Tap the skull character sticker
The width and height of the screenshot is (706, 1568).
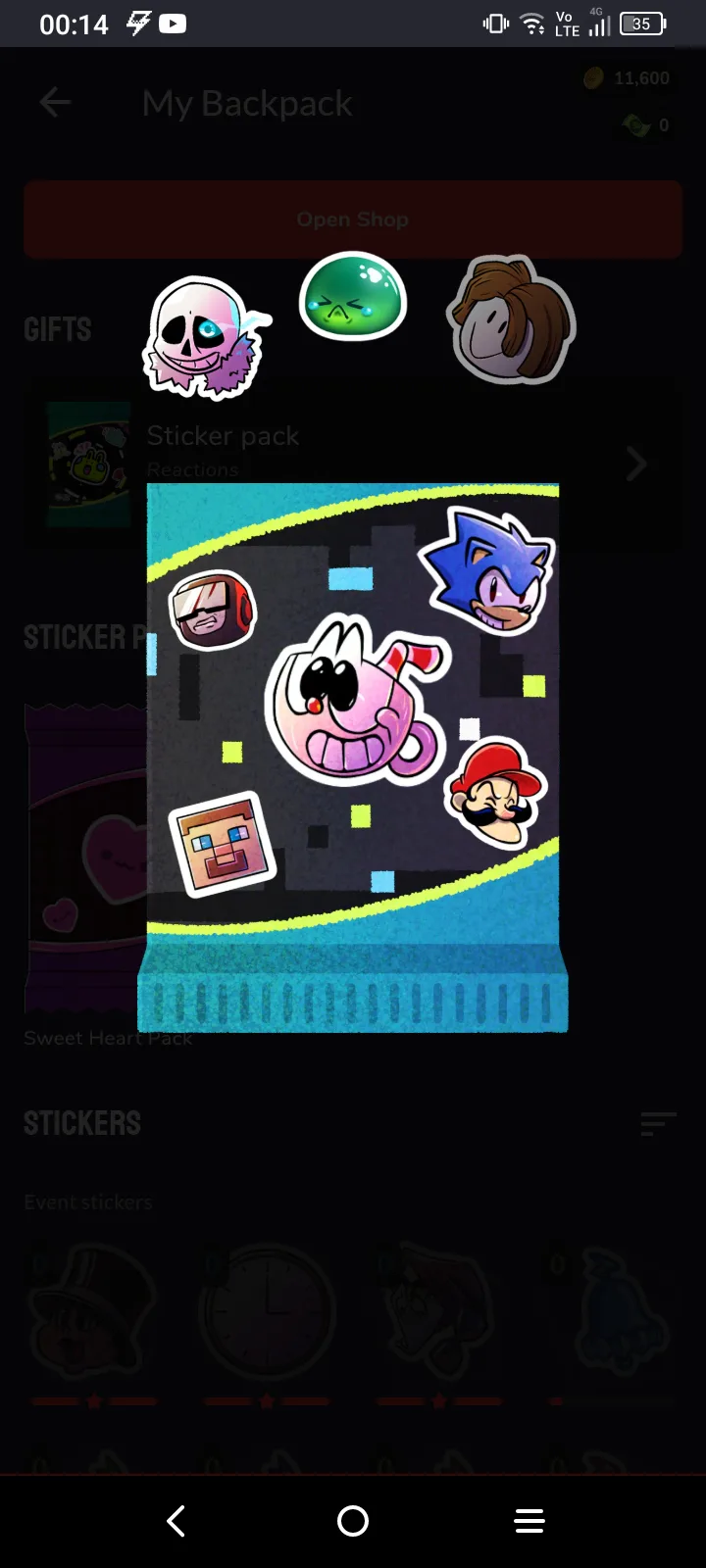(206, 337)
